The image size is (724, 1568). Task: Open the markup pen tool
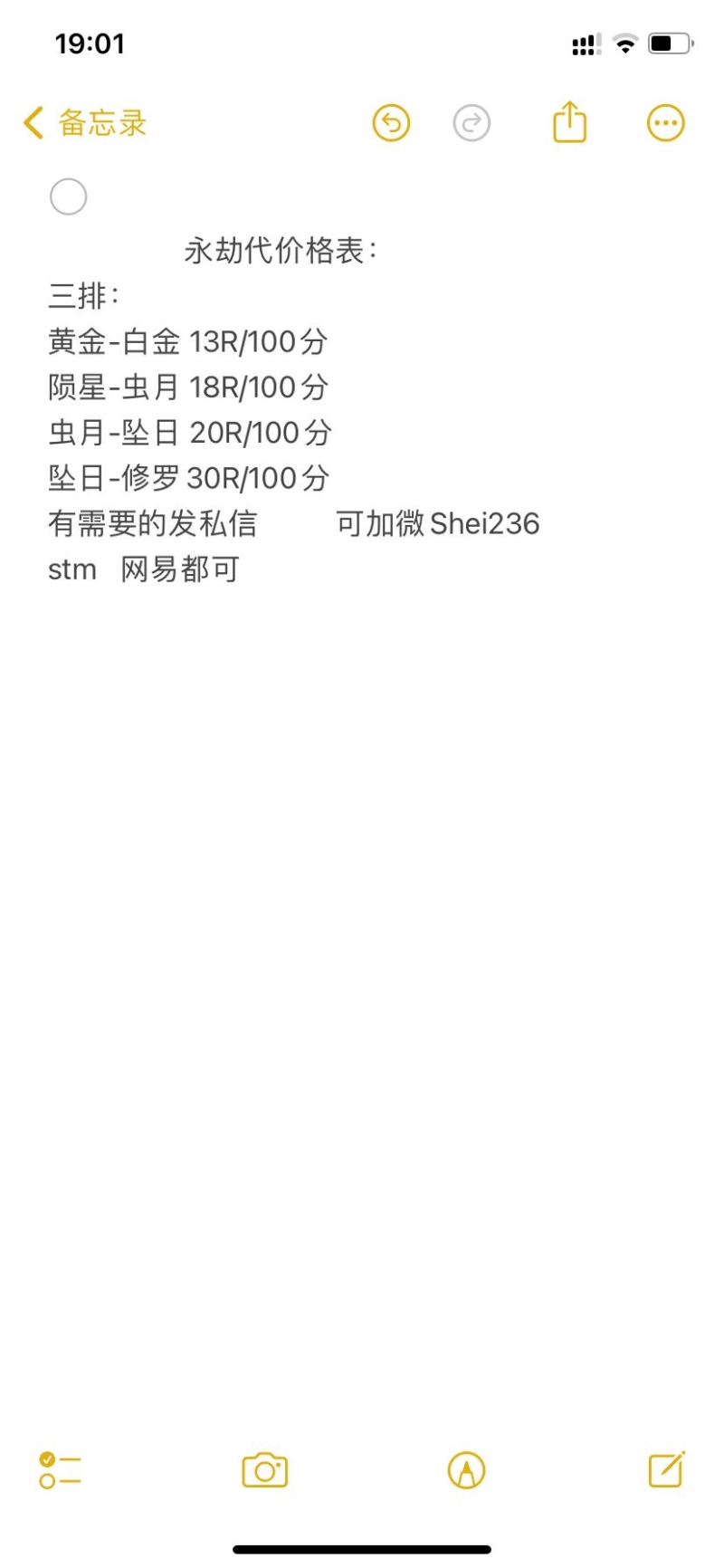467,1470
